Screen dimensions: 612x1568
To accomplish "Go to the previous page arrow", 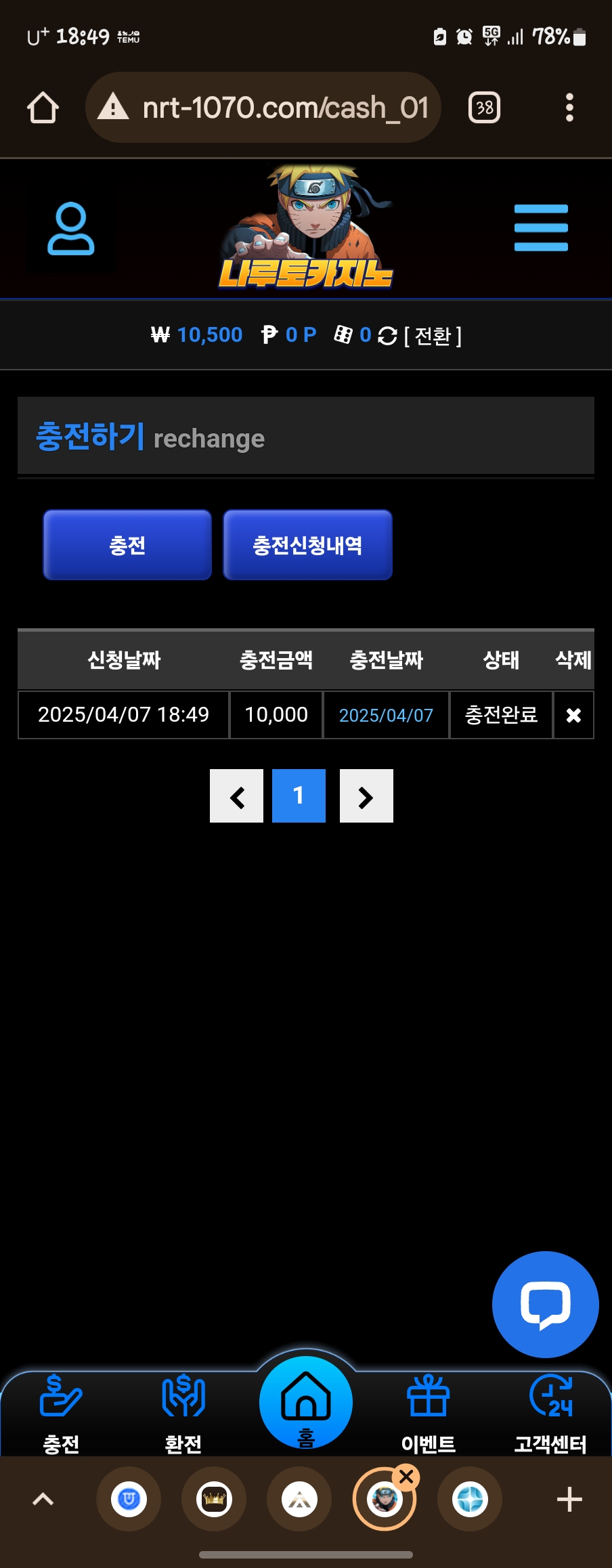I will (236, 796).
